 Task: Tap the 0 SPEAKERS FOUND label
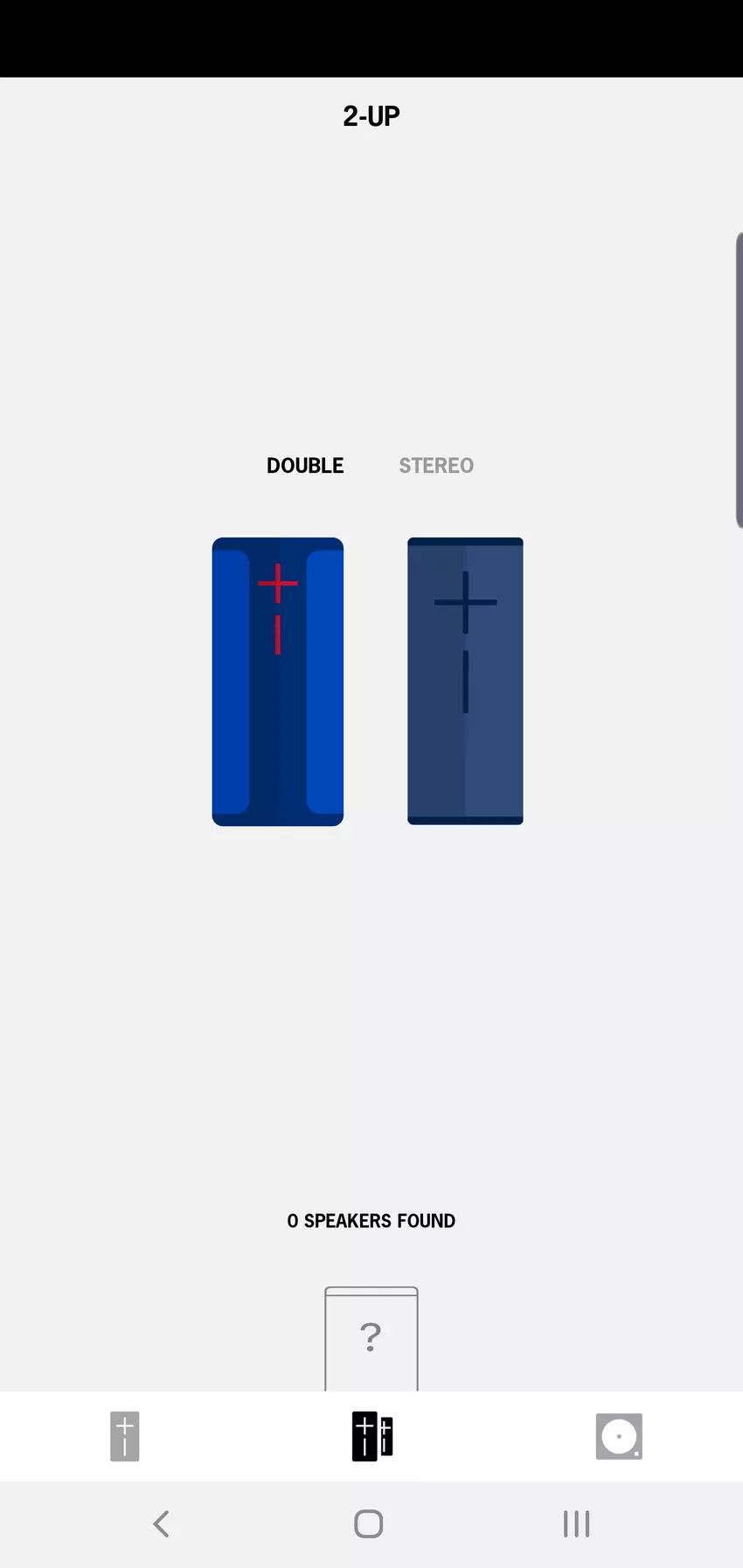coord(371,1220)
